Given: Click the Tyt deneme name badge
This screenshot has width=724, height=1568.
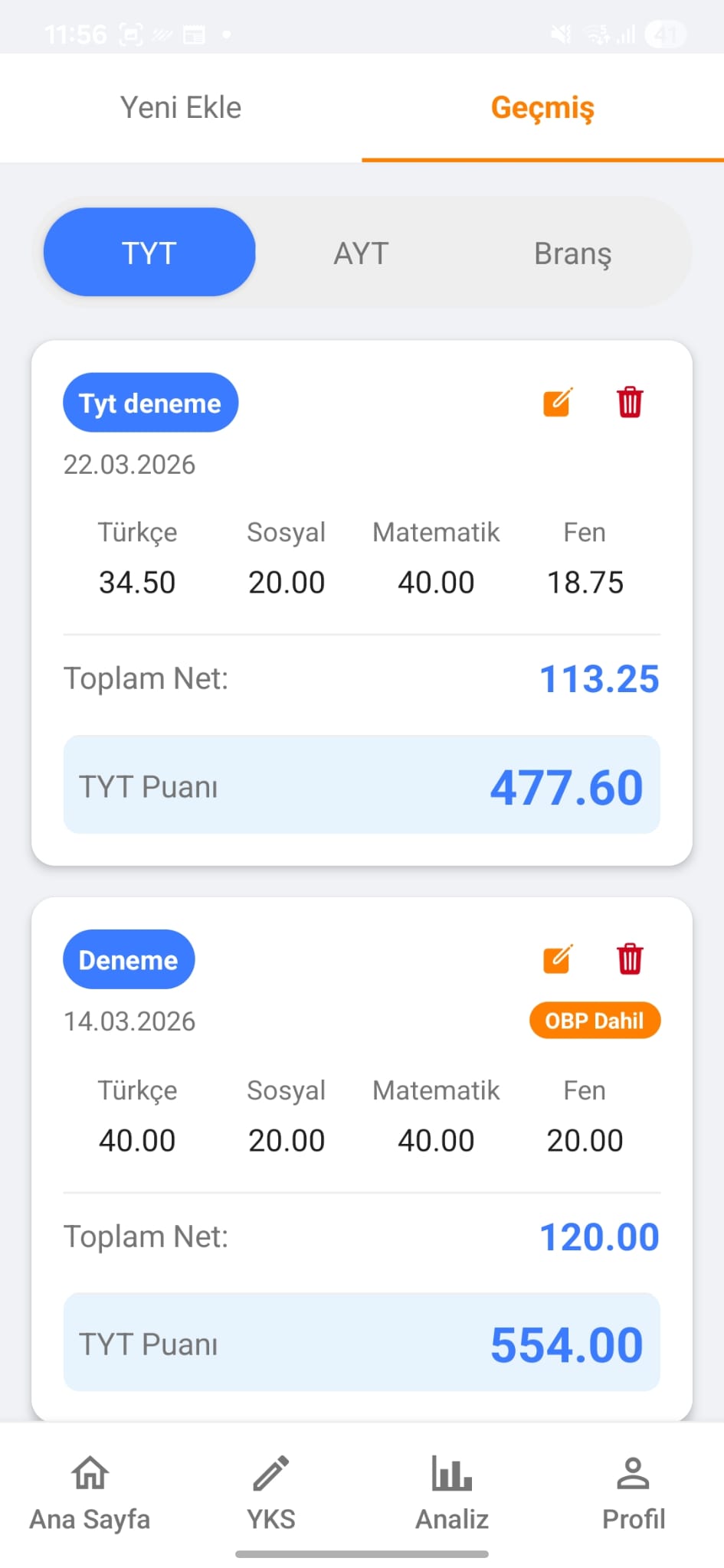Looking at the screenshot, I should click(150, 403).
